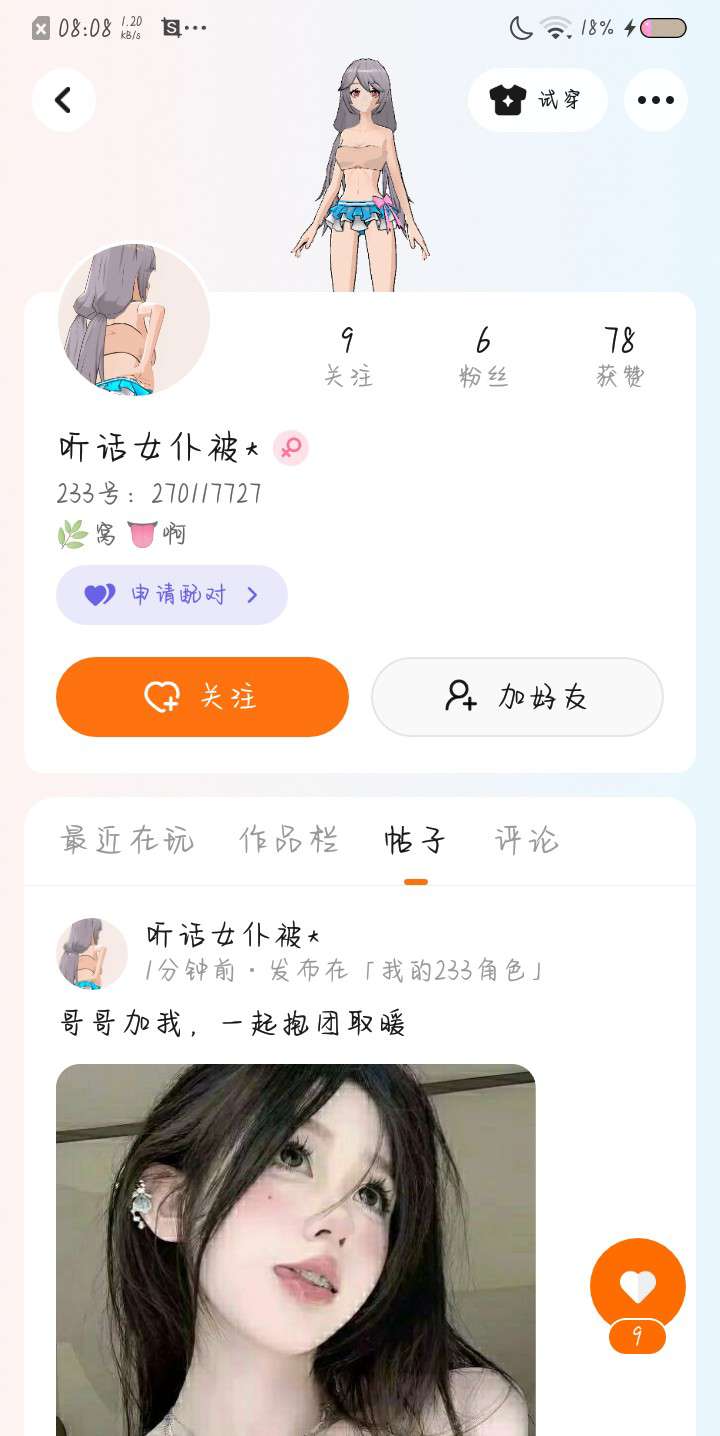The image size is (720, 1436).
Task: View the 粉丝 followers list
Action: (x=484, y=356)
